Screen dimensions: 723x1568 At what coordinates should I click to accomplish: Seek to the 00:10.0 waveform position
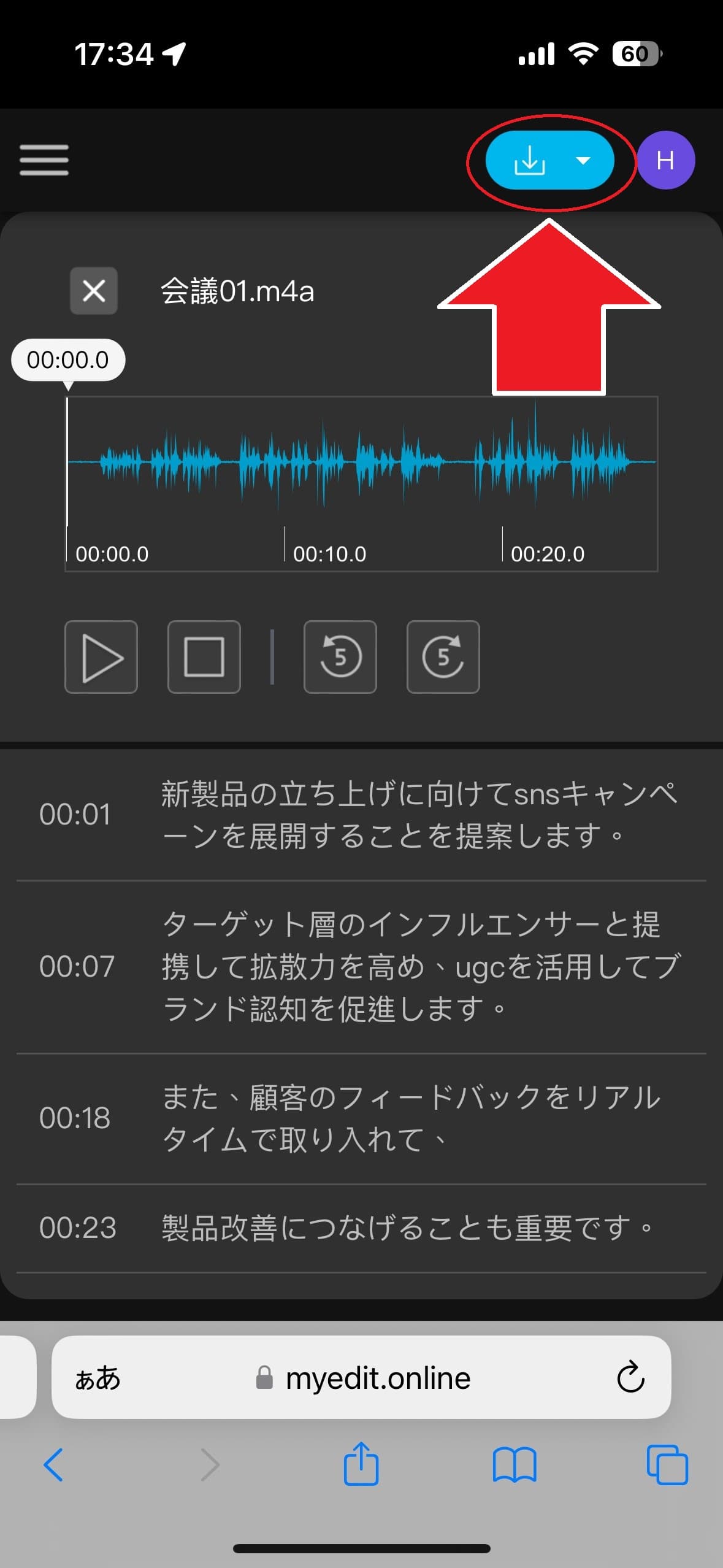[x=285, y=461]
